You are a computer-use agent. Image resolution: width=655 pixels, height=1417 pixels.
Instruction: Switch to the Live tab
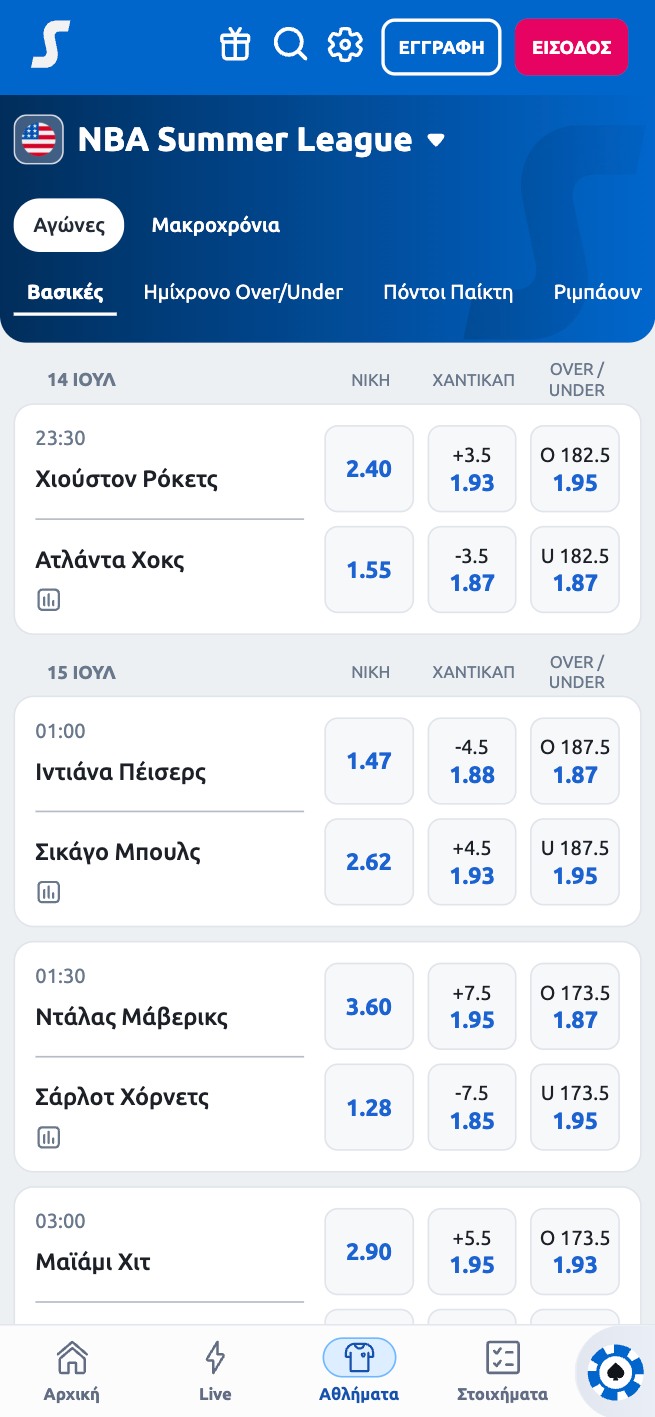215,1371
